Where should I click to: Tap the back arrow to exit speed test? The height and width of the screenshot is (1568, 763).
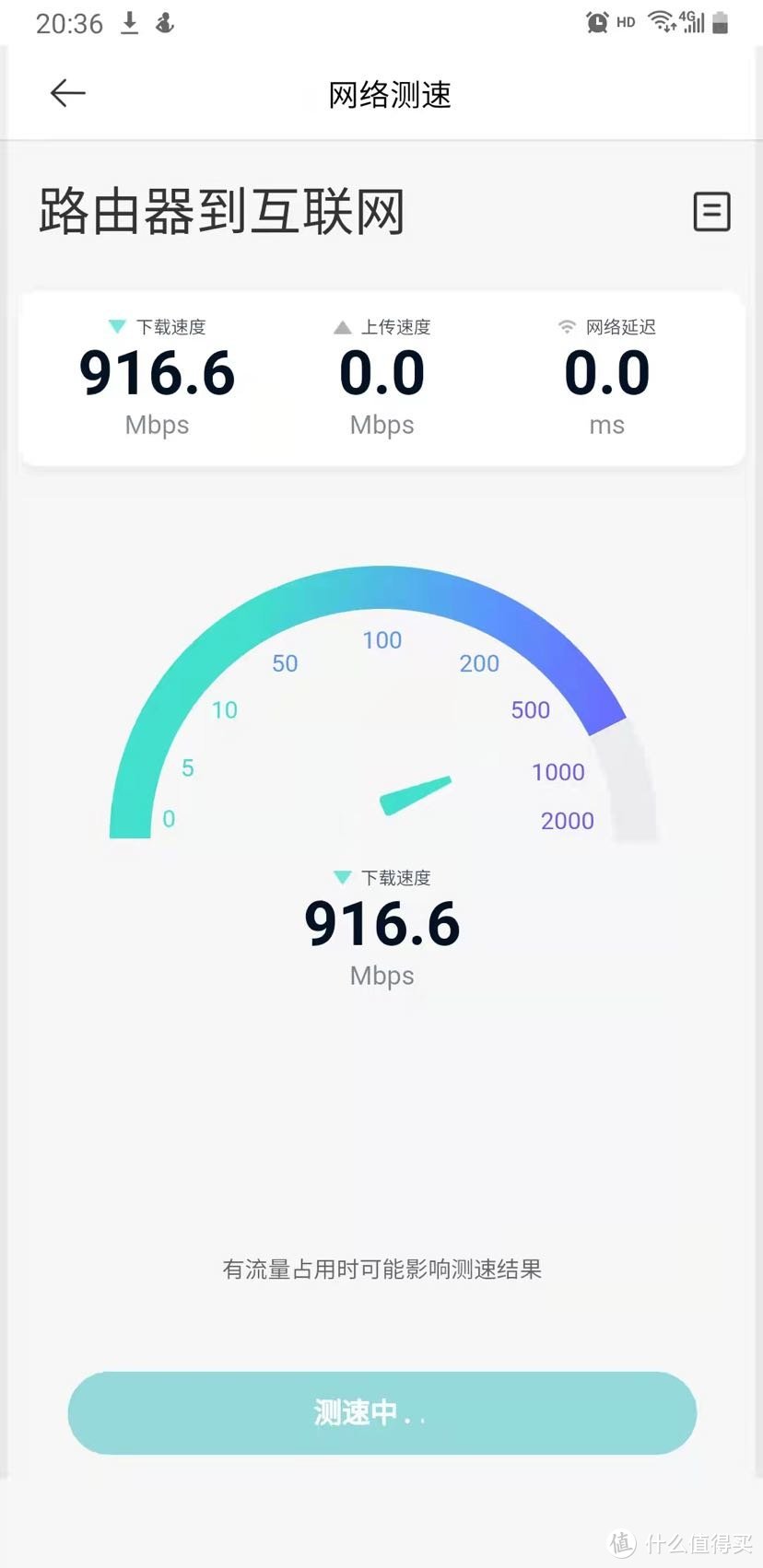(65, 93)
